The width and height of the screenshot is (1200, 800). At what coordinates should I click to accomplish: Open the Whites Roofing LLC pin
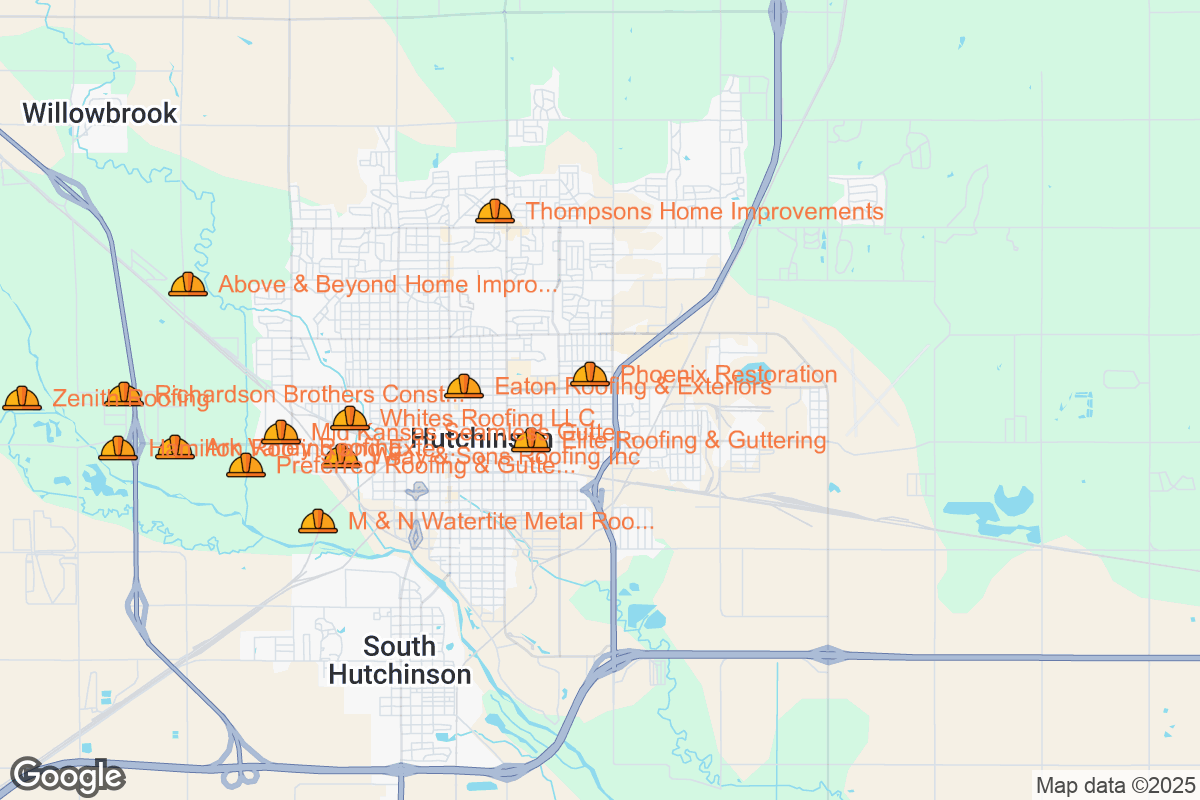[350, 419]
